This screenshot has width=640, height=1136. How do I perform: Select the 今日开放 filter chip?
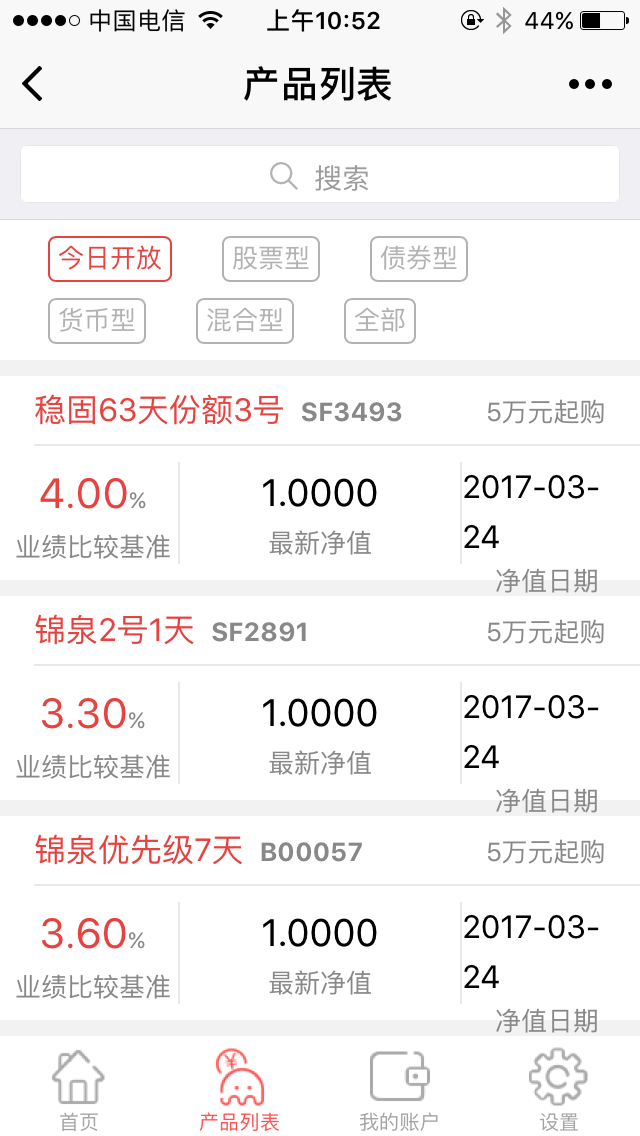click(110, 259)
